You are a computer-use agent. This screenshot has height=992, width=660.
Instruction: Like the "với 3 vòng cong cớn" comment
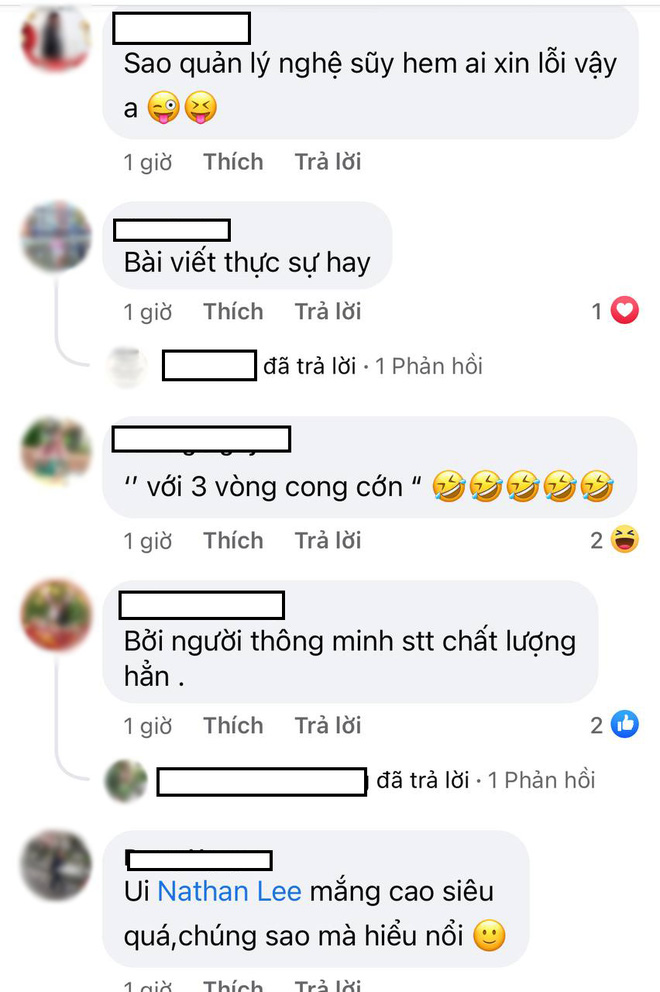coord(233,541)
